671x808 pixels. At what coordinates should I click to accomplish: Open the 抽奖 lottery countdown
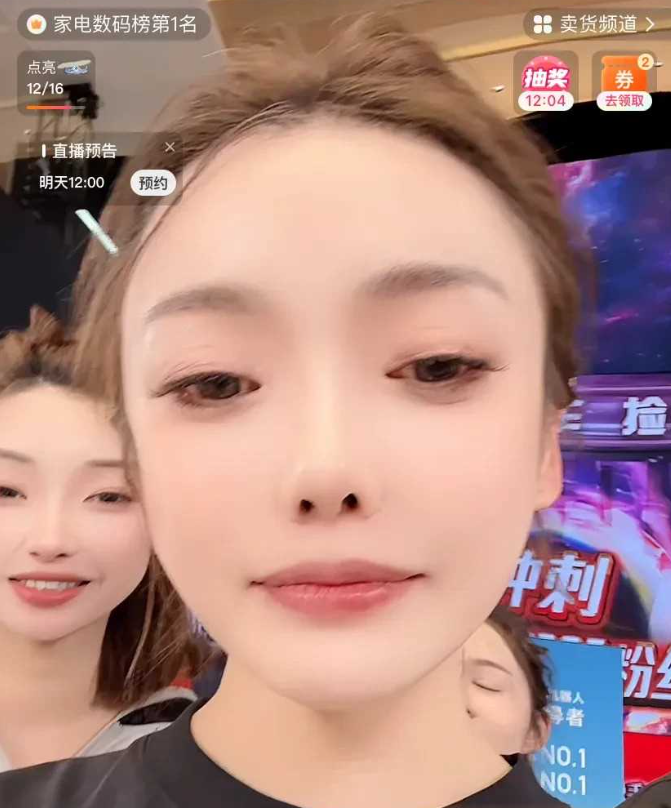pos(545,82)
